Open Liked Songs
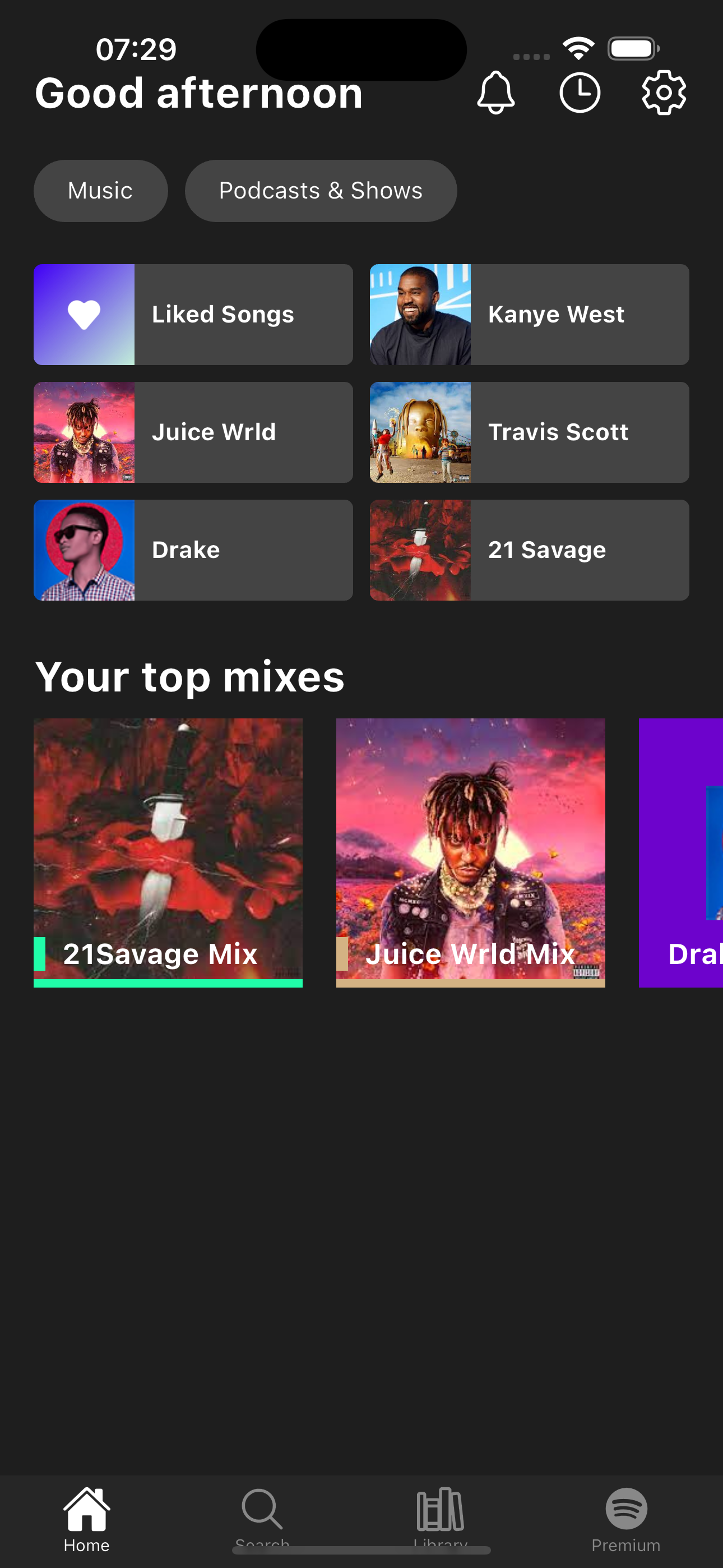Viewport: 723px width, 1568px height. click(x=193, y=315)
